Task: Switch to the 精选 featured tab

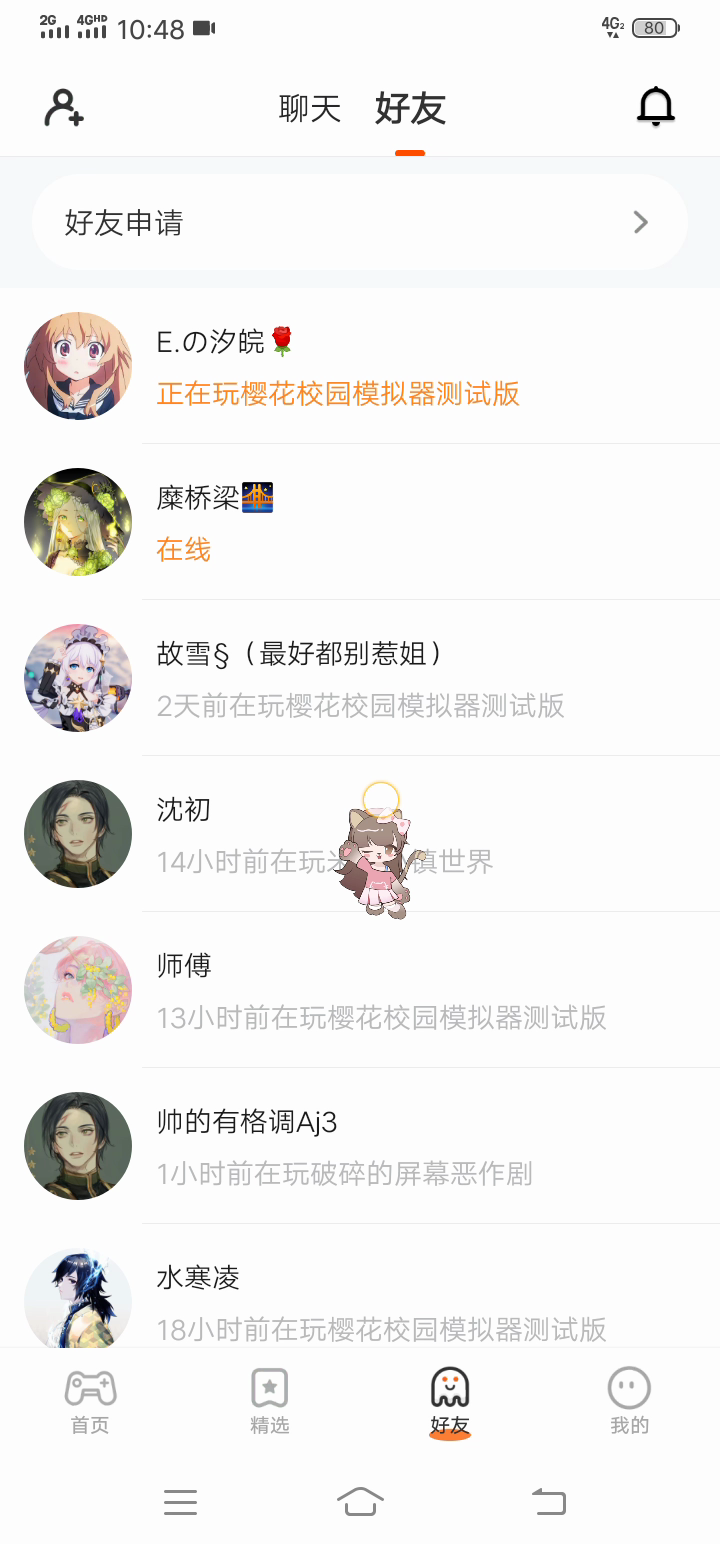Action: [x=270, y=1400]
